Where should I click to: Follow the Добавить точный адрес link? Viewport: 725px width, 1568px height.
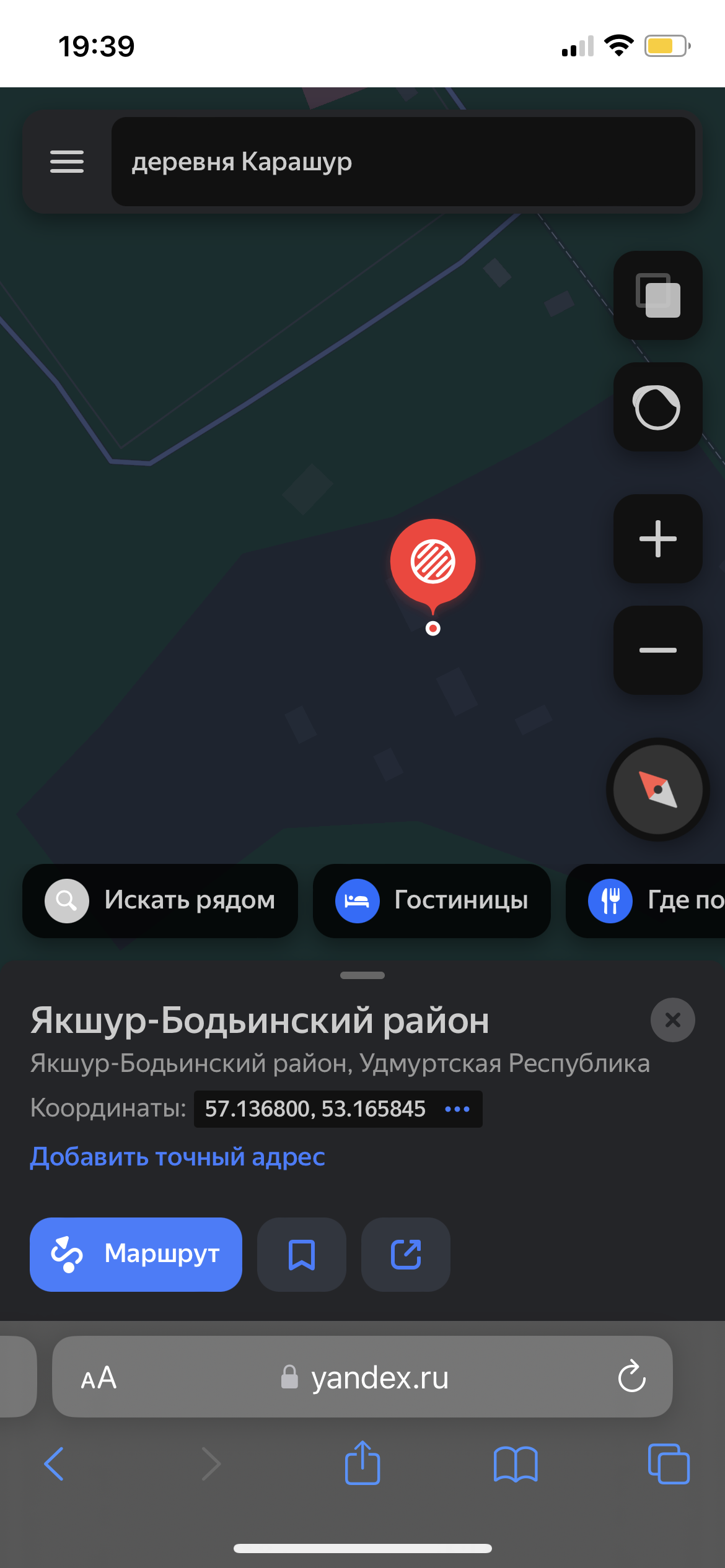[x=178, y=1157]
